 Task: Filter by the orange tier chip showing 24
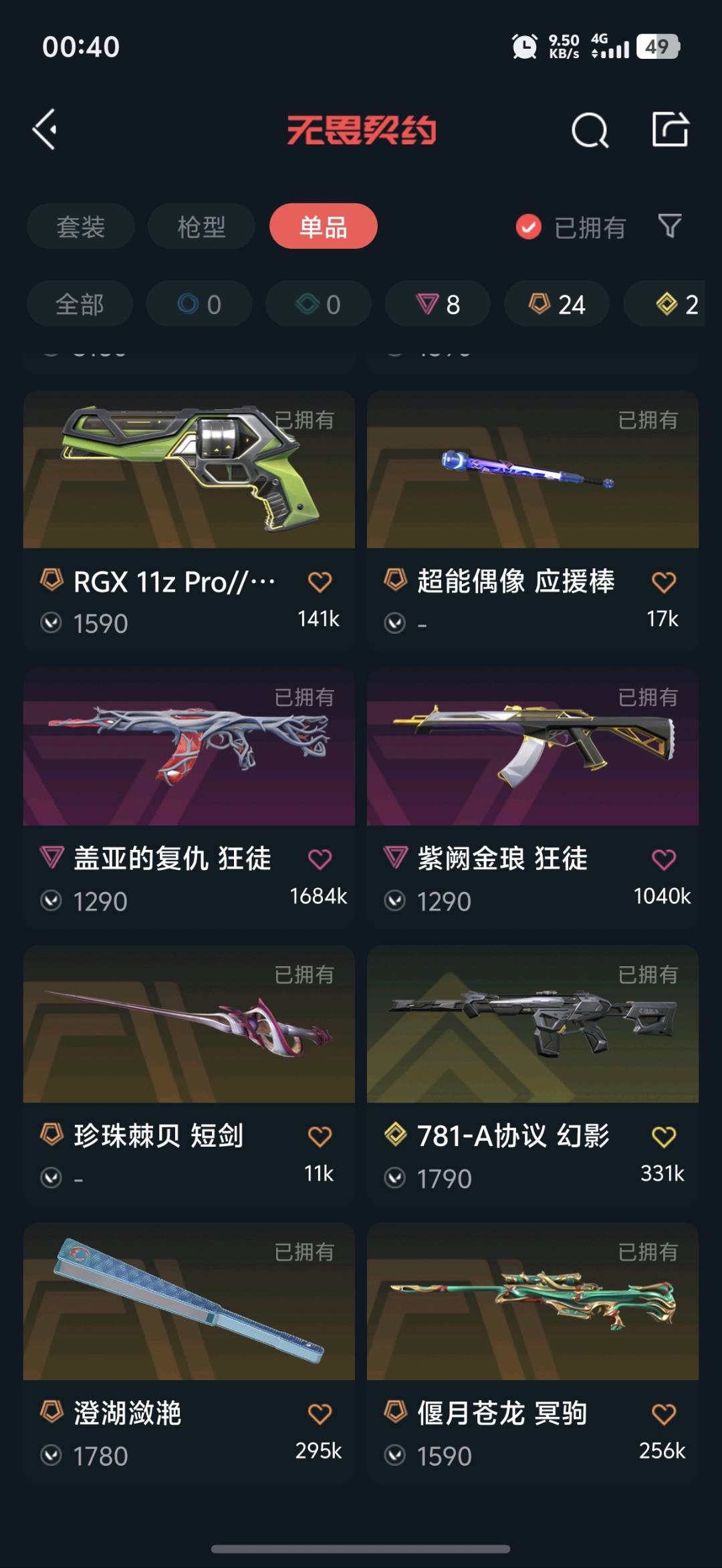[x=556, y=304]
